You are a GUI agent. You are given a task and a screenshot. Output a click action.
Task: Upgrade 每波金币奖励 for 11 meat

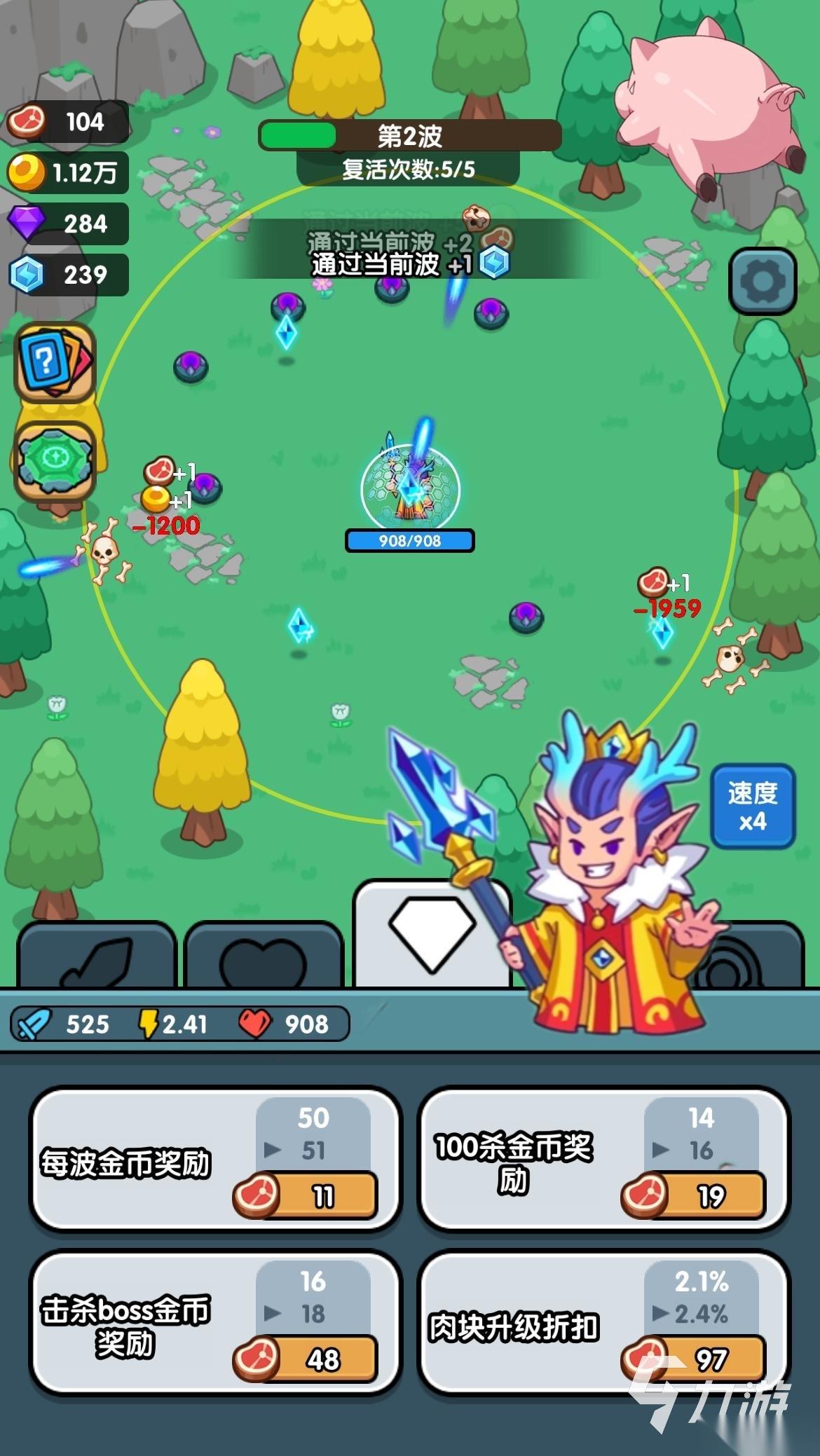click(x=307, y=1195)
